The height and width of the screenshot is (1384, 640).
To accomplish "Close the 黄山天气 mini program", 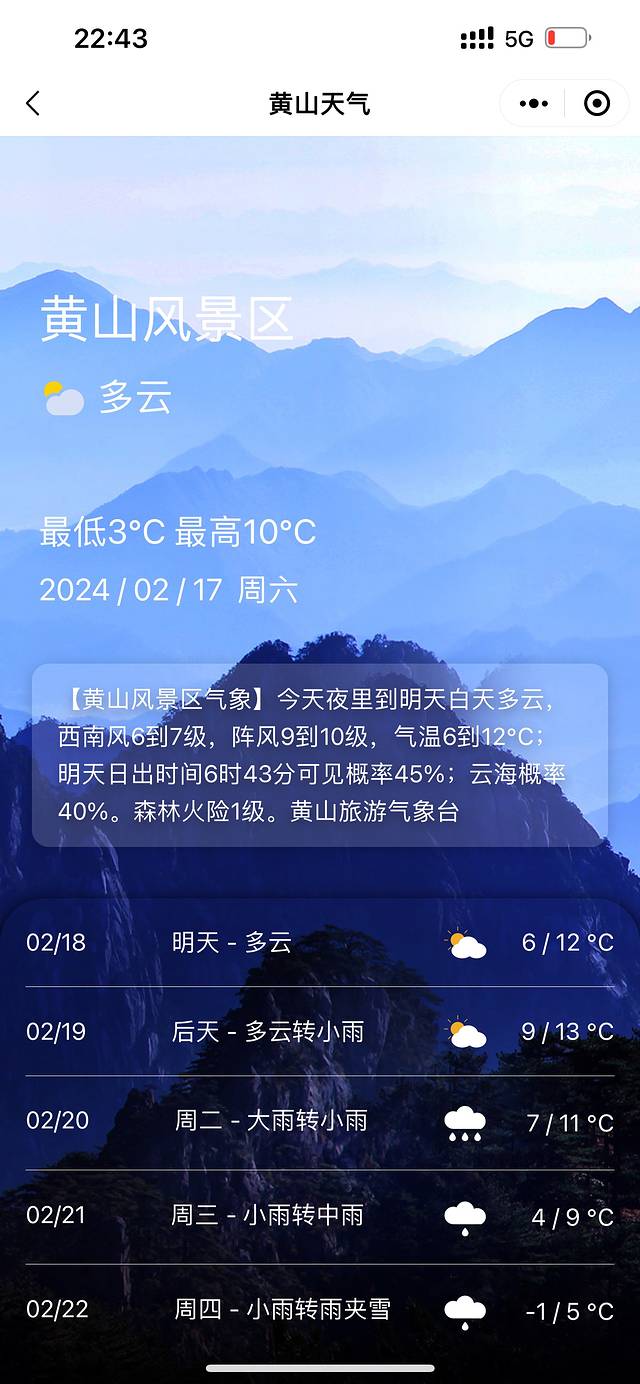I will (597, 103).
